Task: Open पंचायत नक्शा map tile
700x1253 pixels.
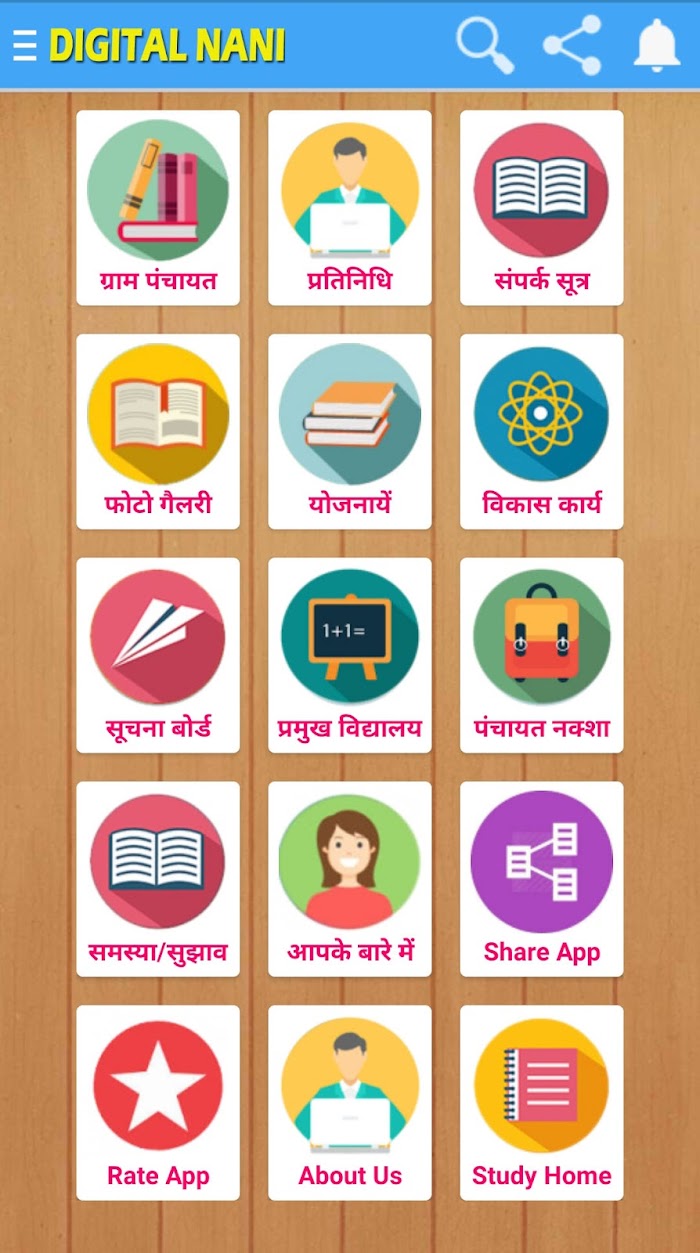Action: click(541, 656)
